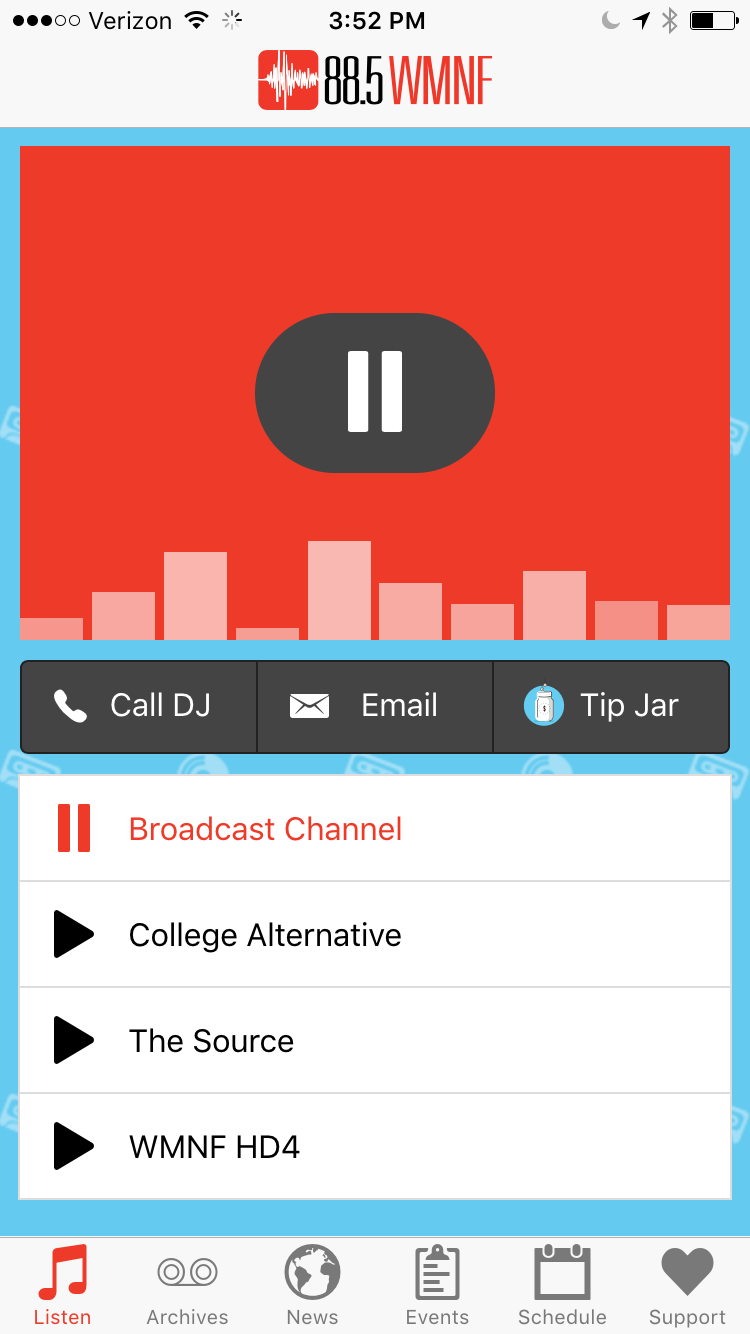750x1334 pixels.
Task: Tap the Listen music note icon
Action: click(62, 1271)
